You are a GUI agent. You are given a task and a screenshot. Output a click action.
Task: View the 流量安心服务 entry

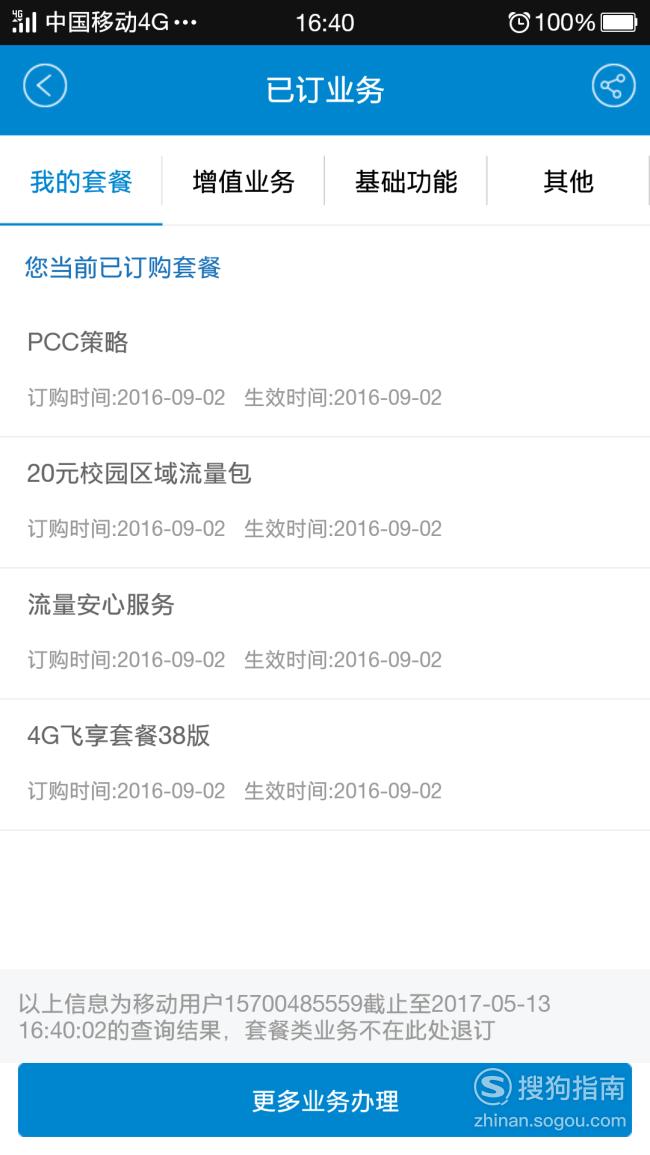click(x=325, y=633)
